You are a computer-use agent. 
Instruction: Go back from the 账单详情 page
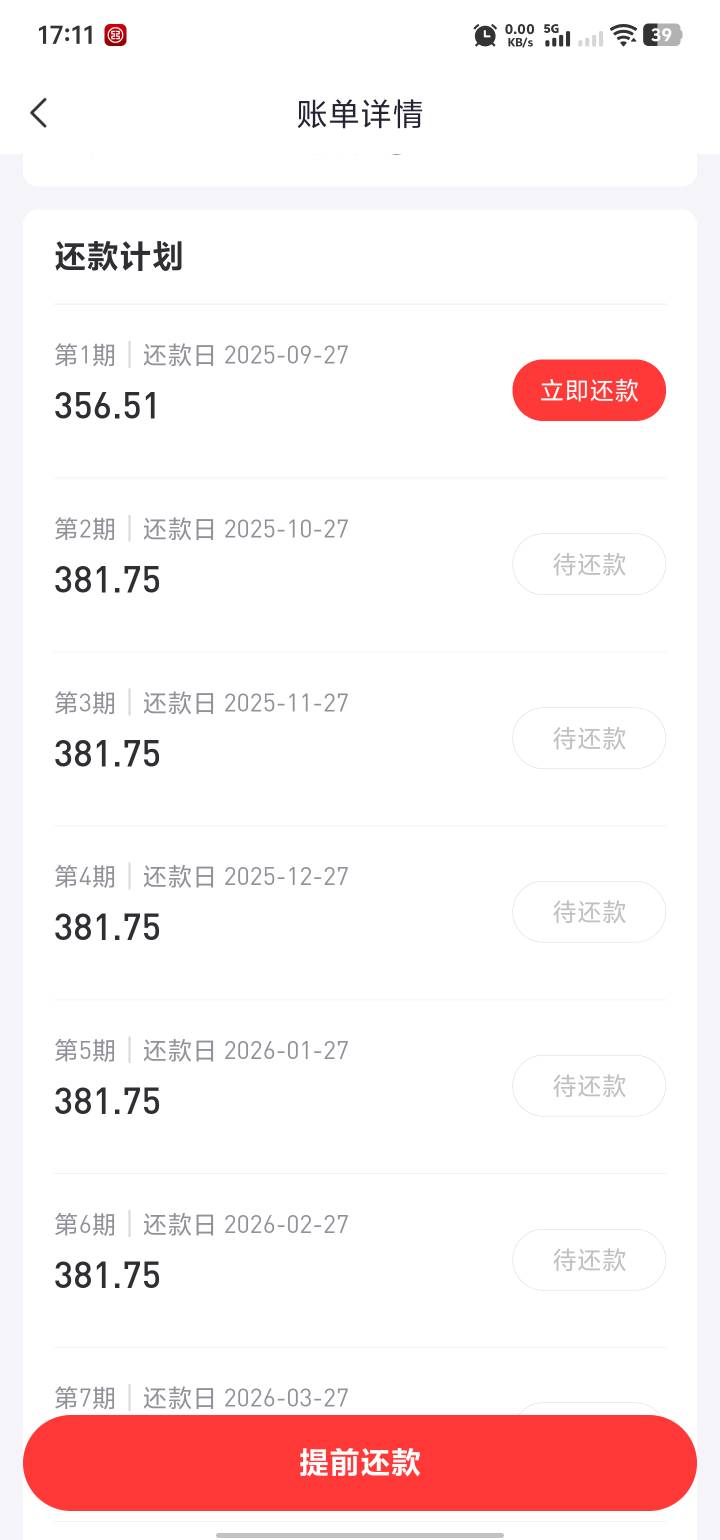[39, 113]
